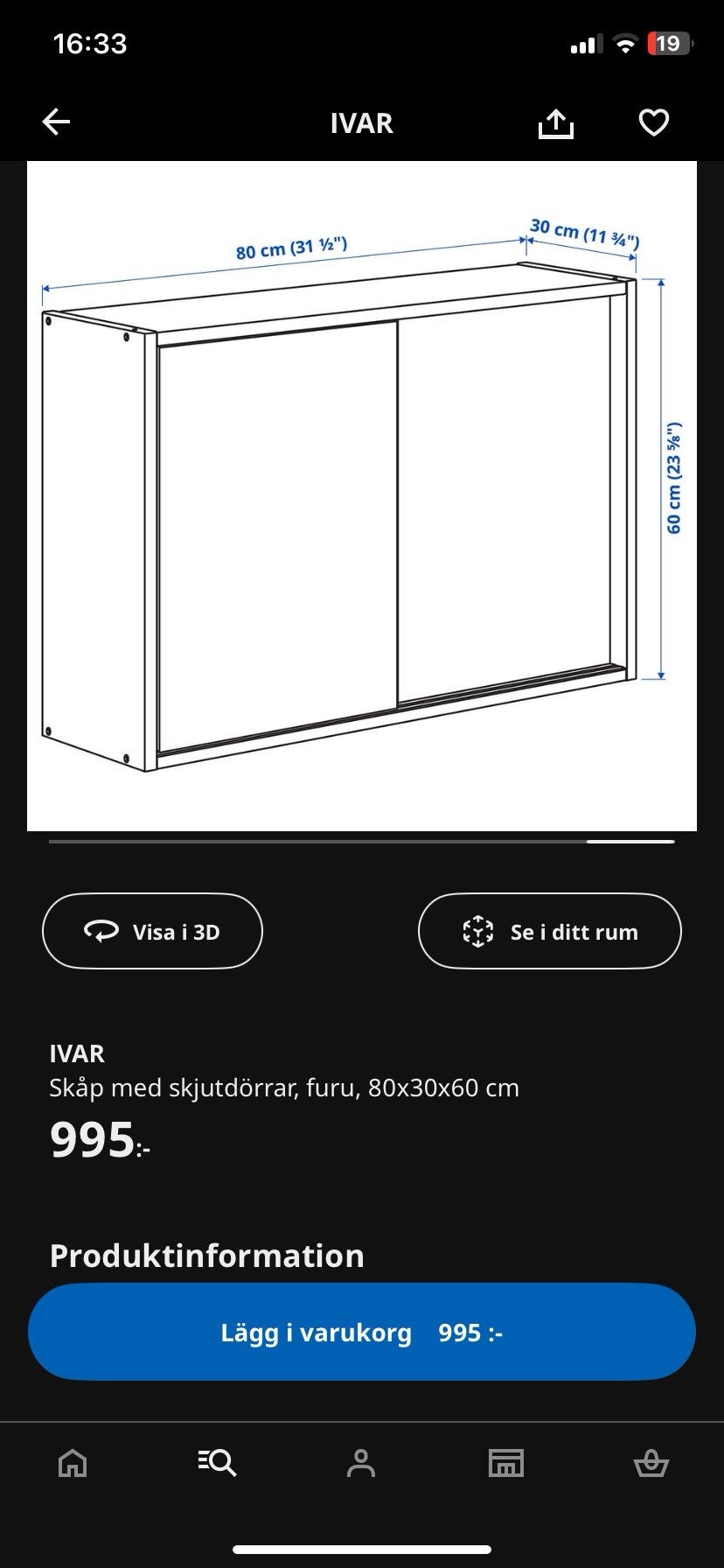Tap the battery indicator showing 19
Image resolution: width=724 pixels, height=1568 pixels.
click(669, 42)
